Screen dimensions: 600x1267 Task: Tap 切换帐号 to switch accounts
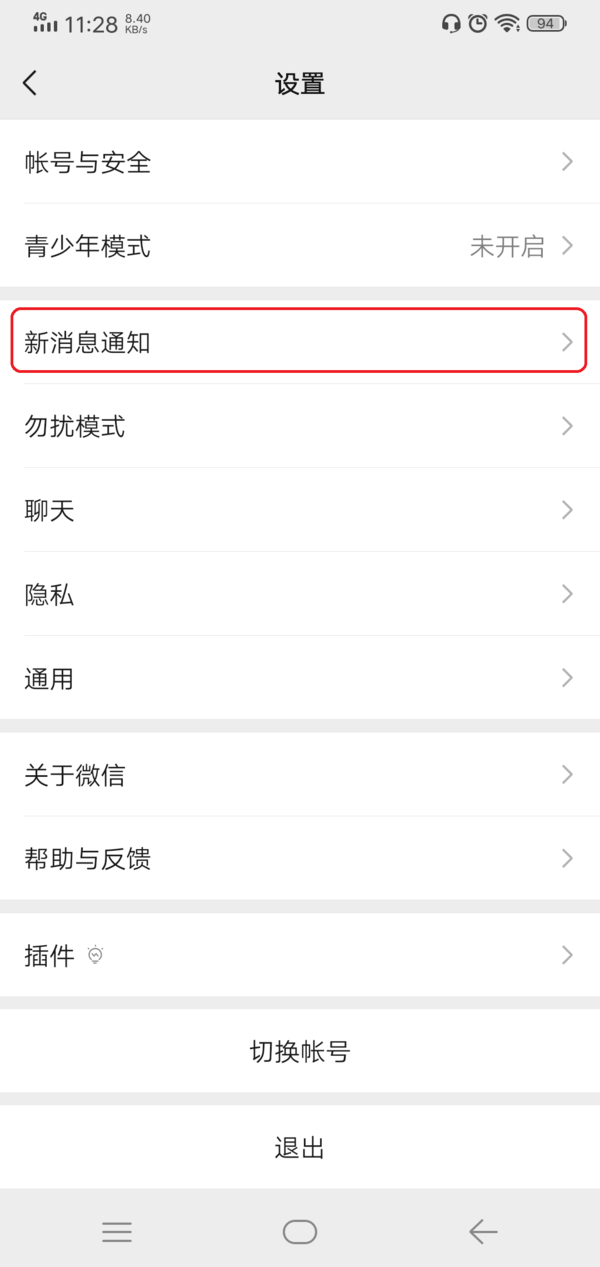(x=299, y=1051)
